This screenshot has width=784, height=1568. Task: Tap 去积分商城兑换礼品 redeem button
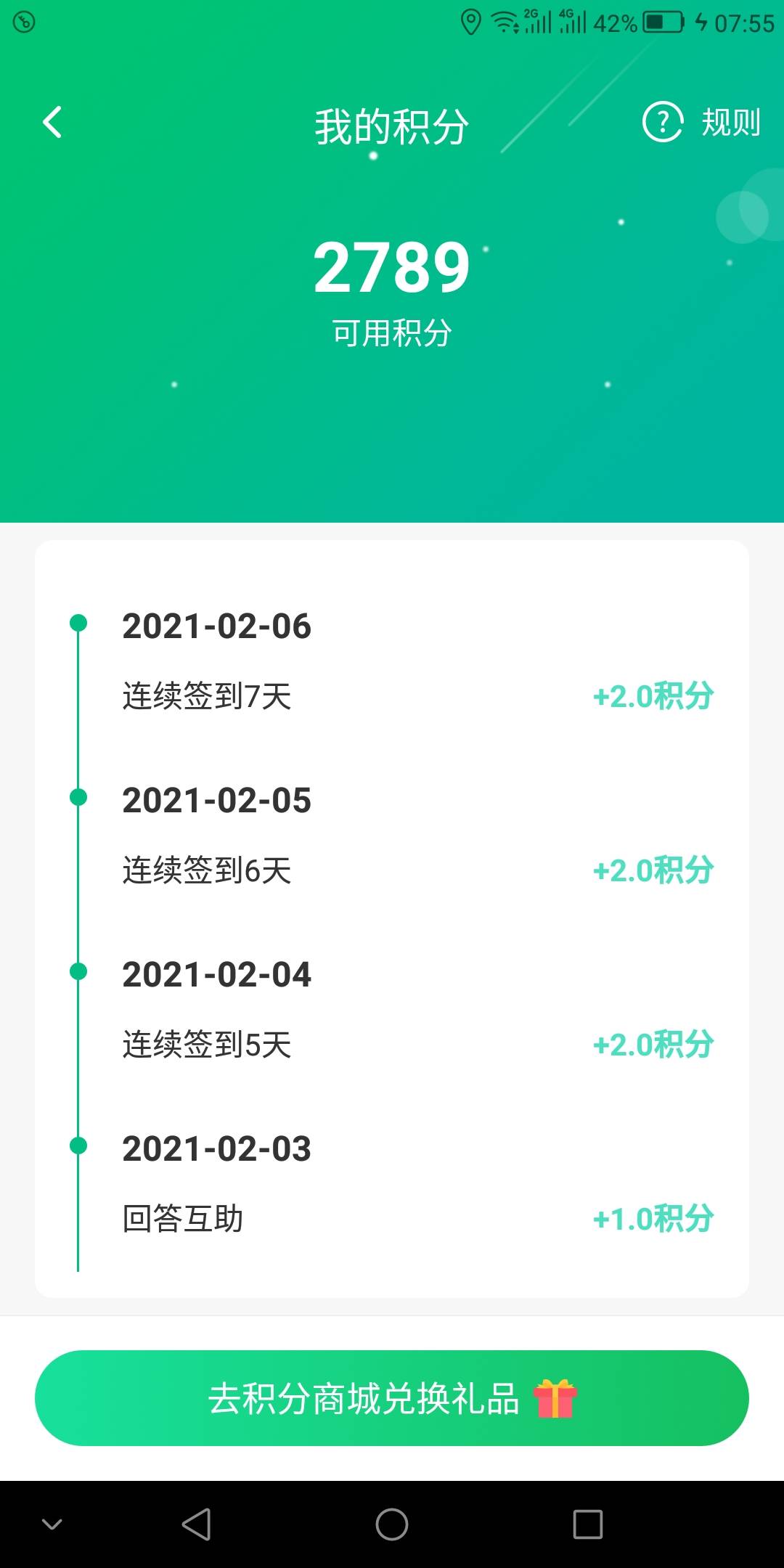(x=392, y=1397)
